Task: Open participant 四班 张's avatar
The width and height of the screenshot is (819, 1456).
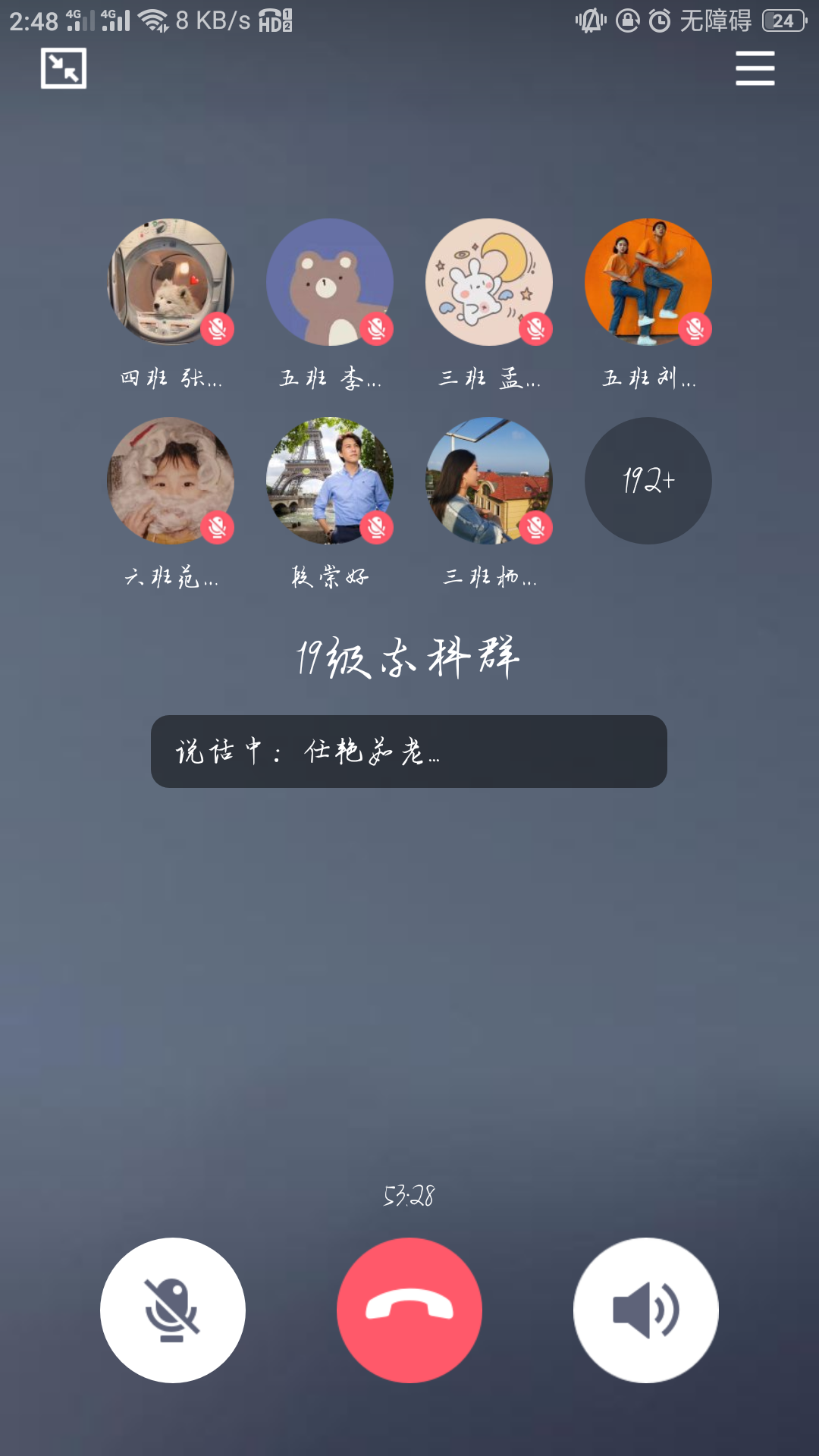Action: pyautogui.click(x=171, y=282)
